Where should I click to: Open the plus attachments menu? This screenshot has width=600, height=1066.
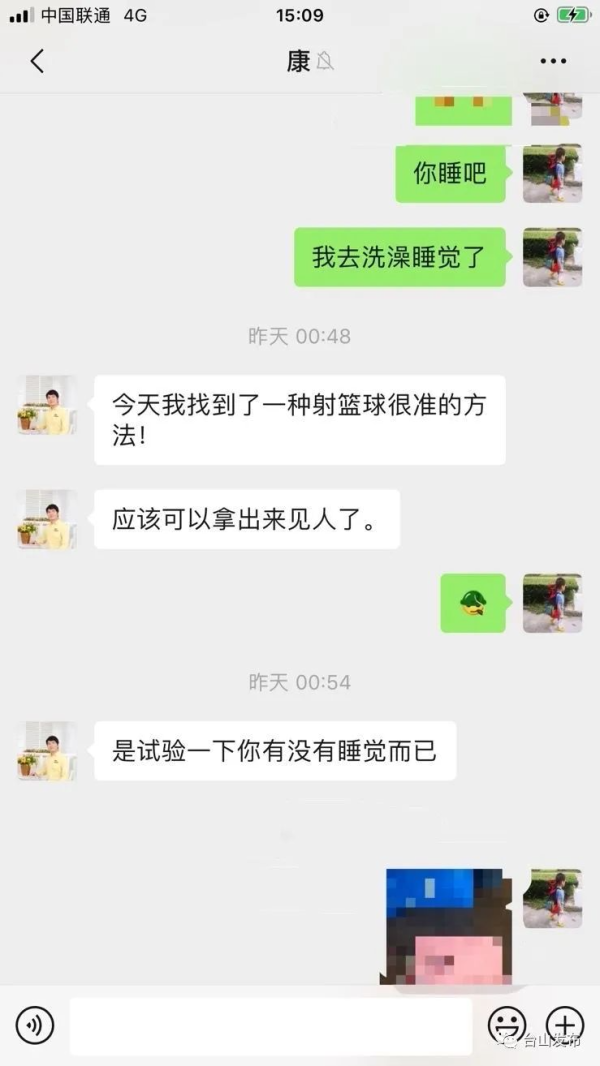point(565,1025)
